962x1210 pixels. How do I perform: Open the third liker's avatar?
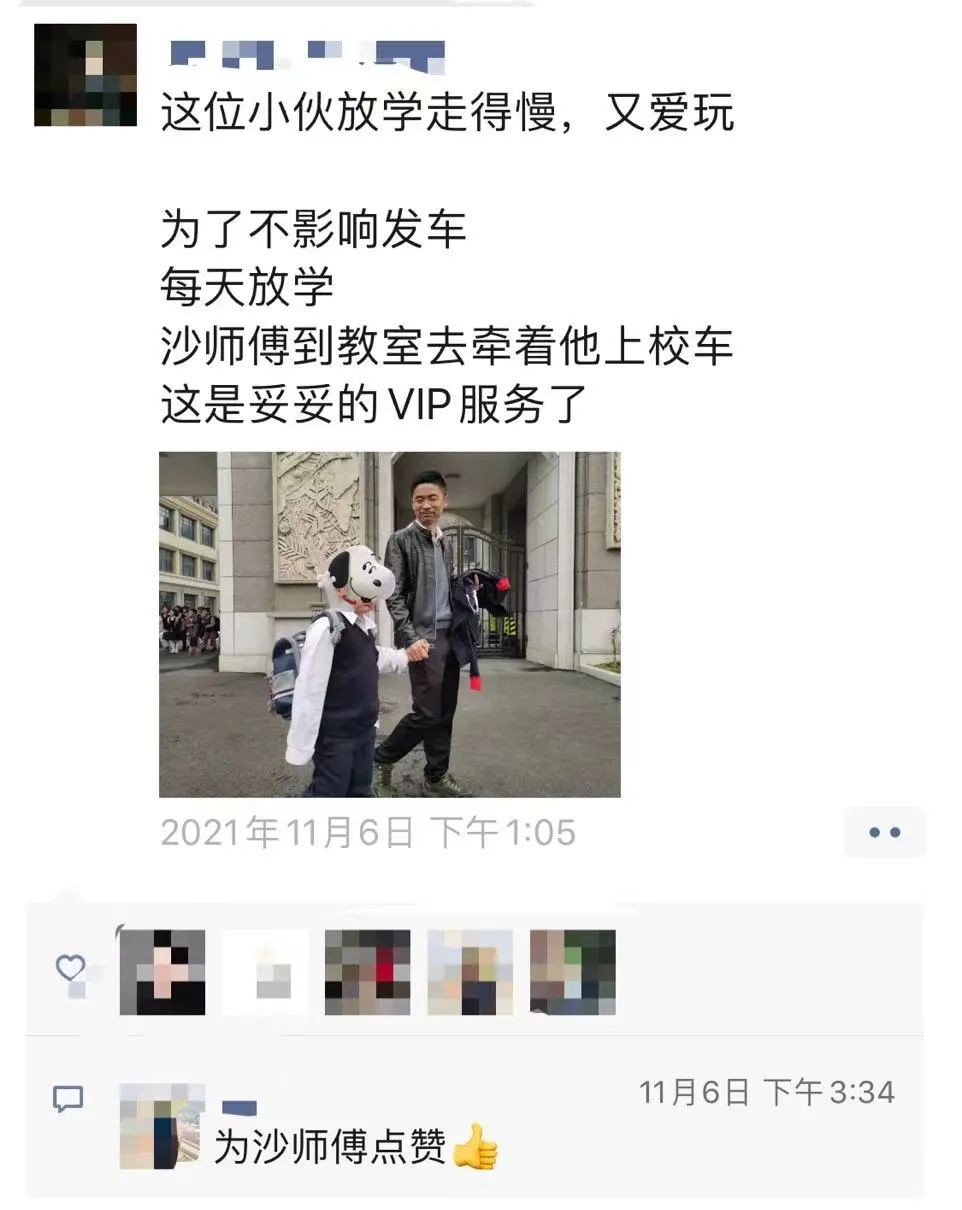pos(367,972)
